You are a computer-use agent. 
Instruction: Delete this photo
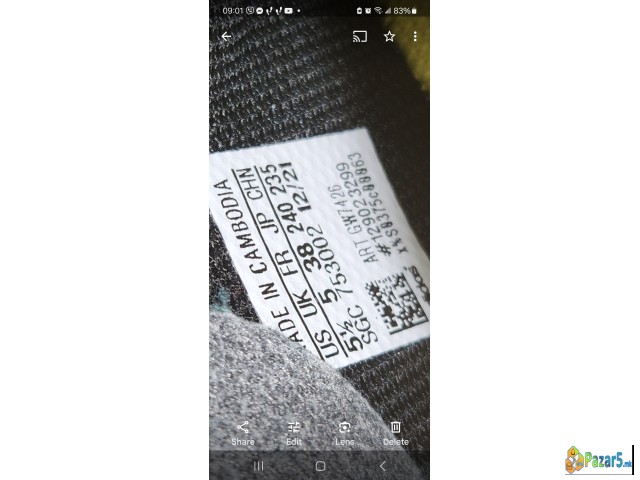(x=396, y=431)
